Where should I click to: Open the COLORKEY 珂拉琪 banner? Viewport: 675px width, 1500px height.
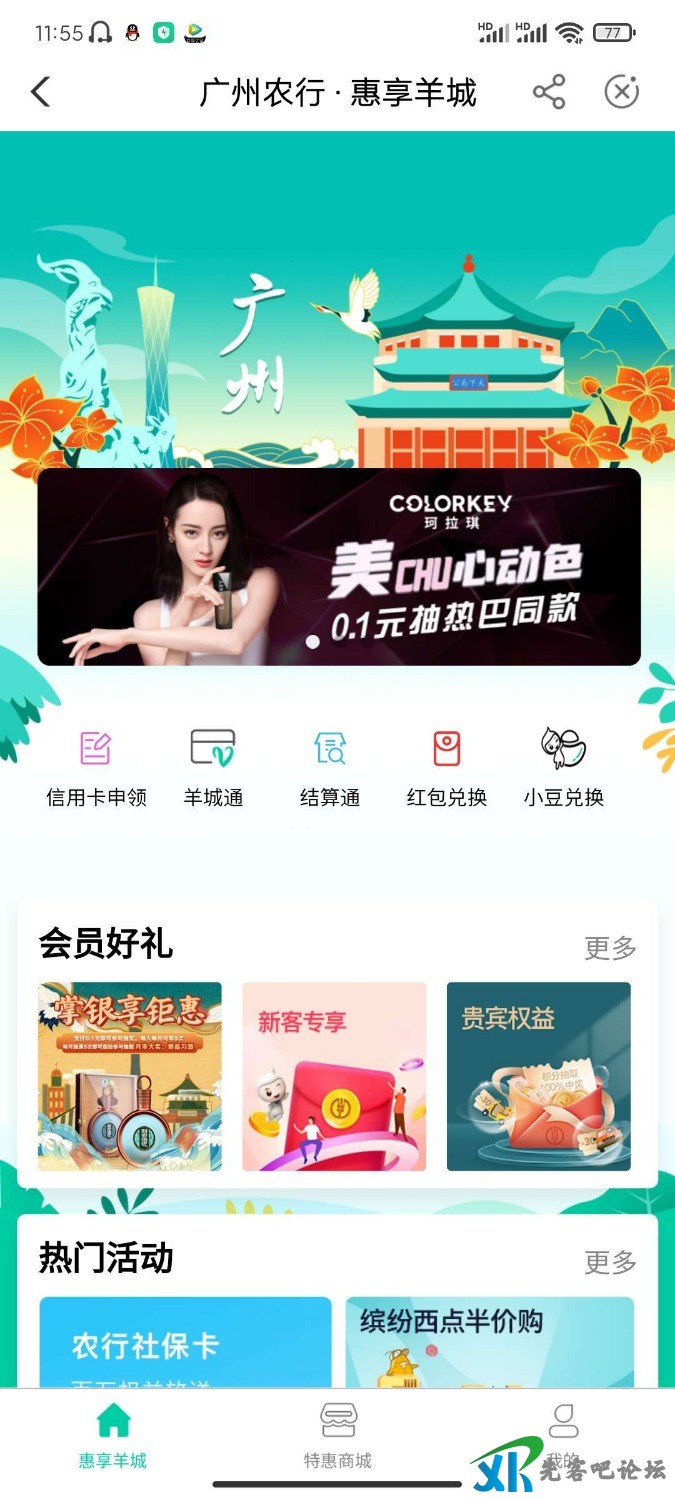tap(339, 566)
